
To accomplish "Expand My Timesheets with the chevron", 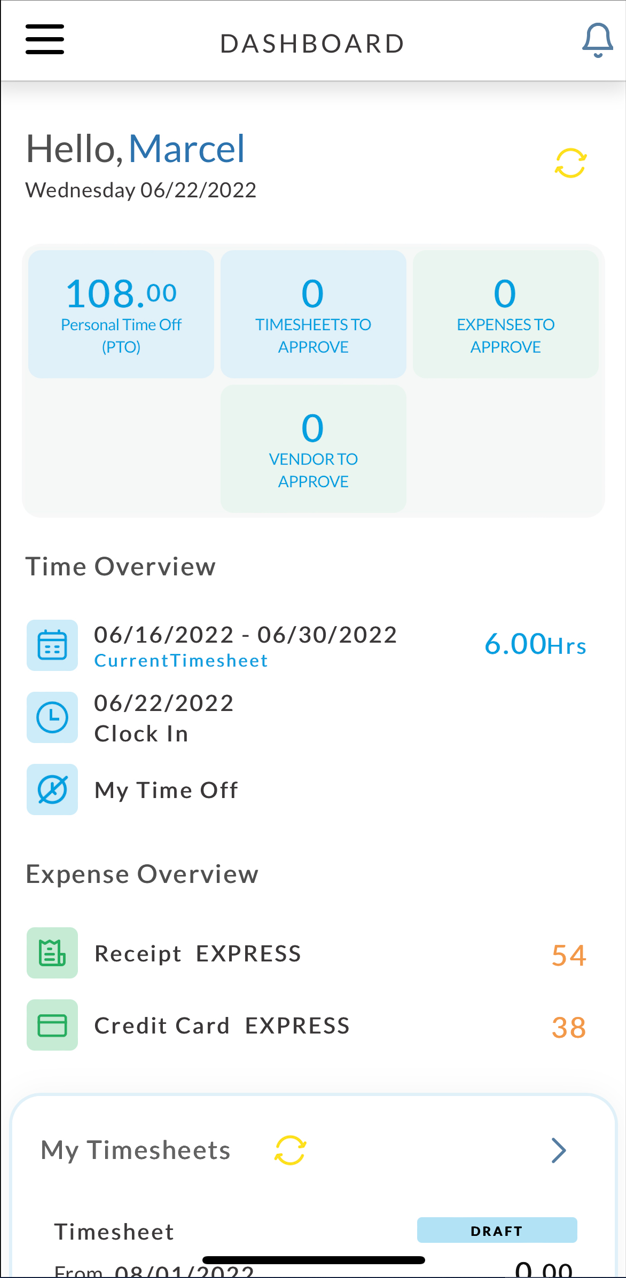I will click(559, 1150).
